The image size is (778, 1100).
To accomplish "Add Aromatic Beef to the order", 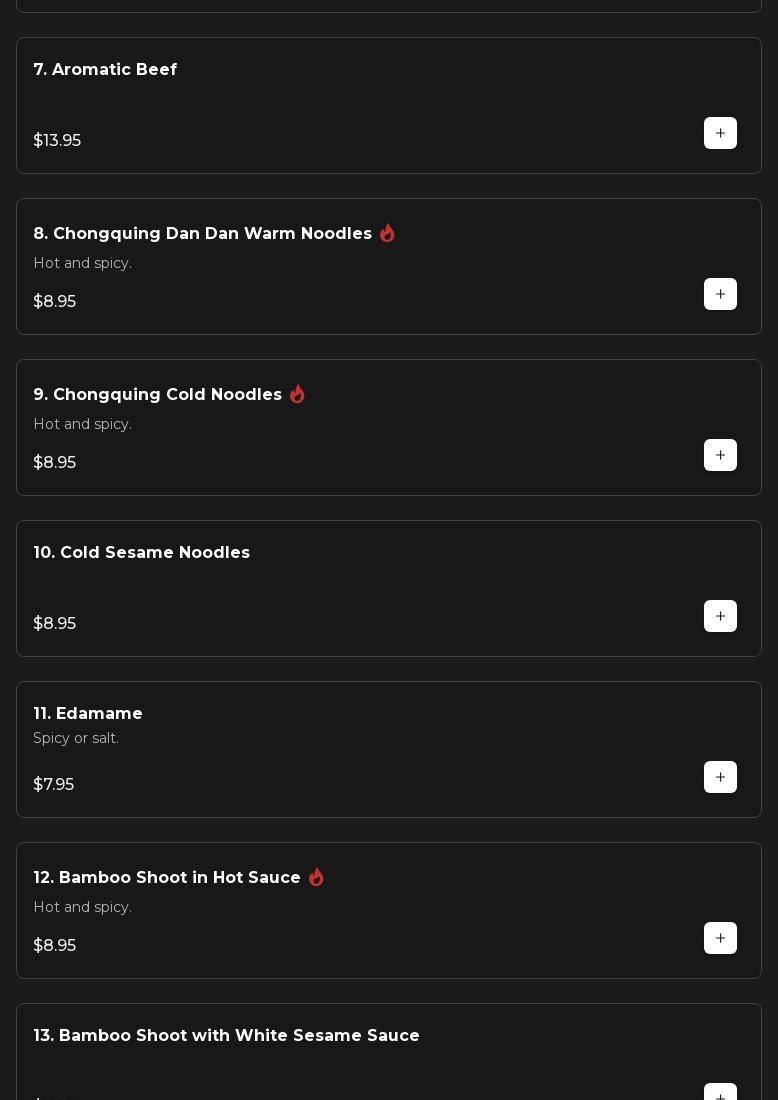I will (x=720, y=133).
